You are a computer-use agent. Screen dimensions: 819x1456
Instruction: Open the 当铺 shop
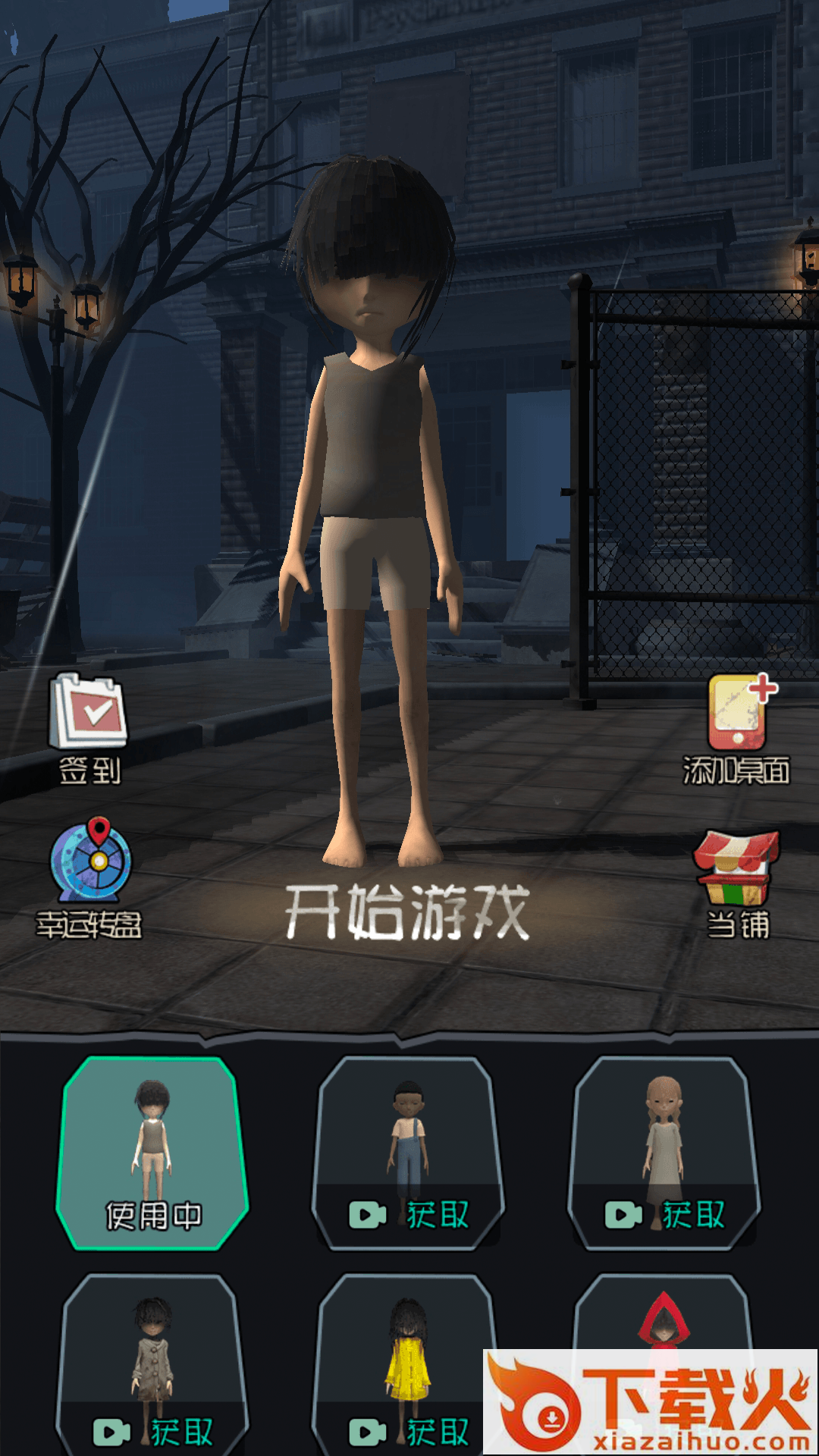[x=737, y=883]
